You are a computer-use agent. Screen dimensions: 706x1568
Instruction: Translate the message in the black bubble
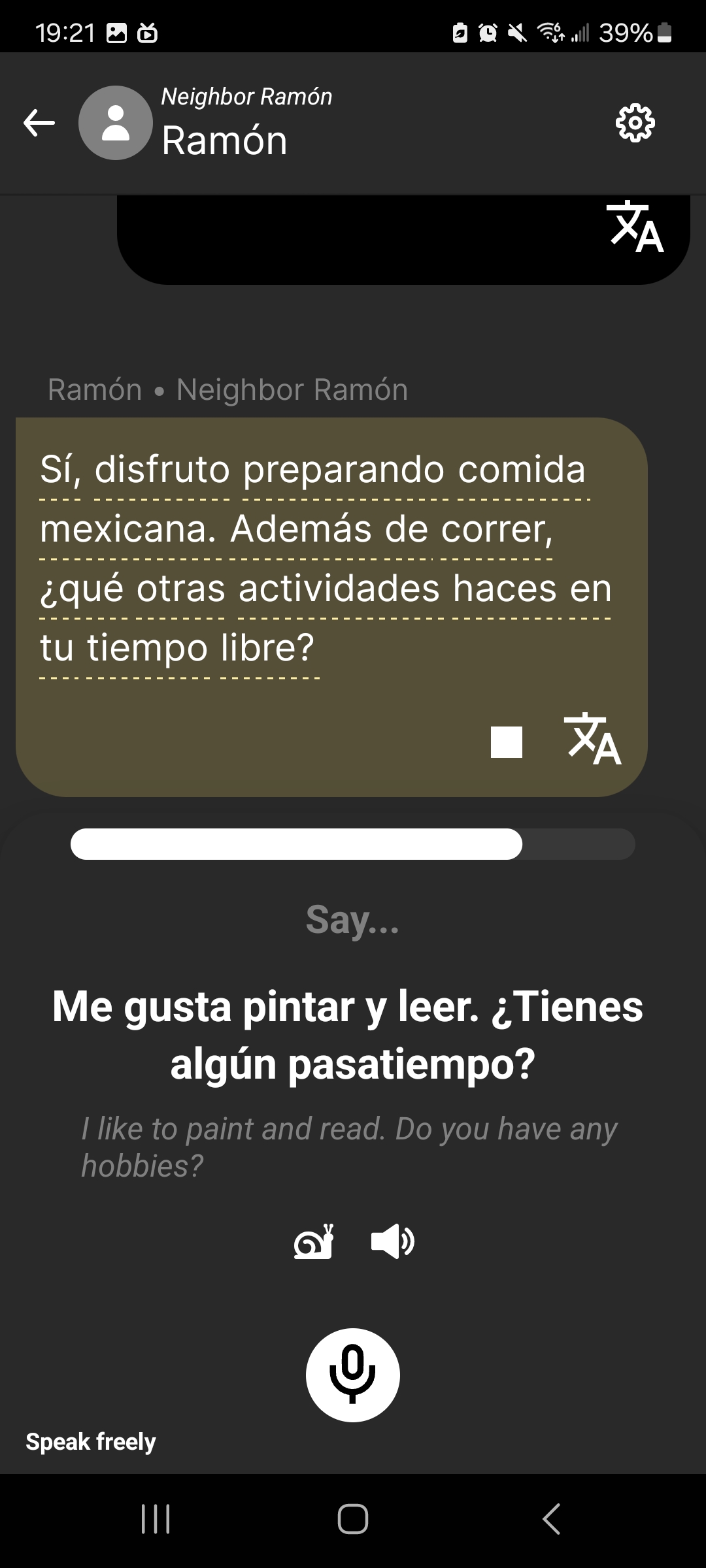[635, 227]
